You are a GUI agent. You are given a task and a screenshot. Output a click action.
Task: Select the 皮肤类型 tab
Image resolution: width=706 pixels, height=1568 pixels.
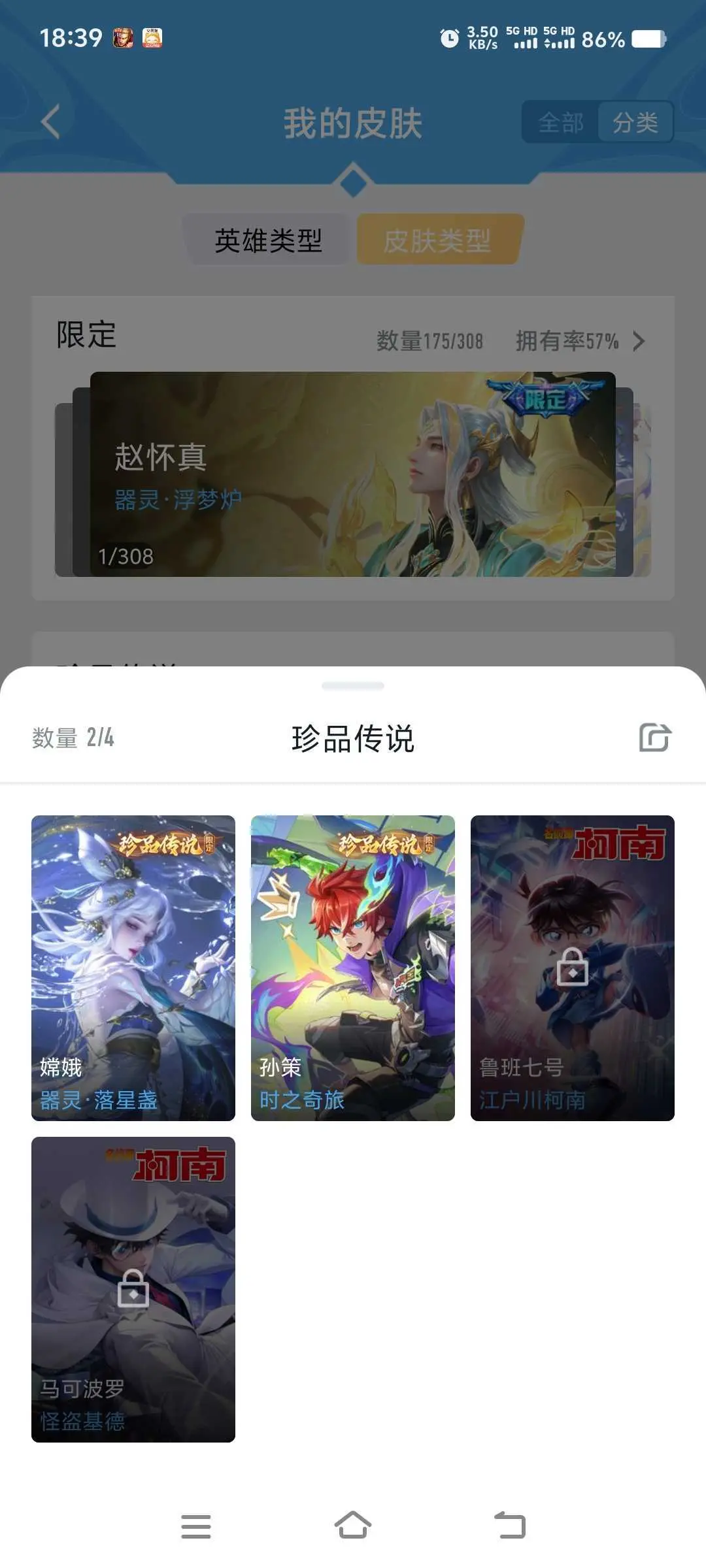[x=438, y=240]
